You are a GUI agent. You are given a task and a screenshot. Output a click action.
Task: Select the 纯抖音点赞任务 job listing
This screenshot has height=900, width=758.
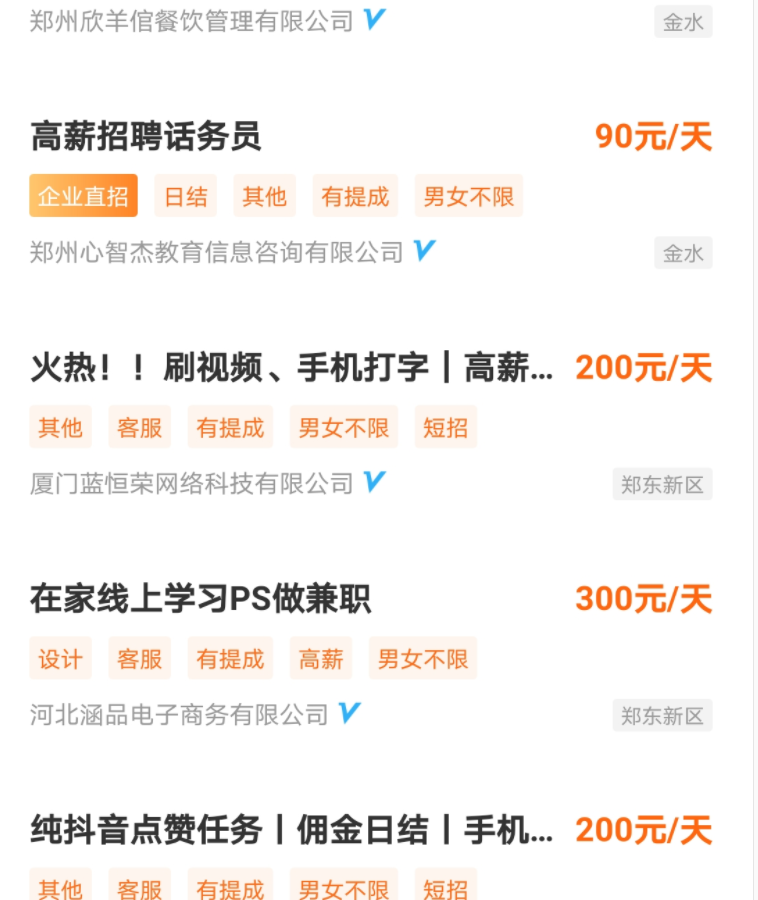pyautogui.click(x=290, y=830)
